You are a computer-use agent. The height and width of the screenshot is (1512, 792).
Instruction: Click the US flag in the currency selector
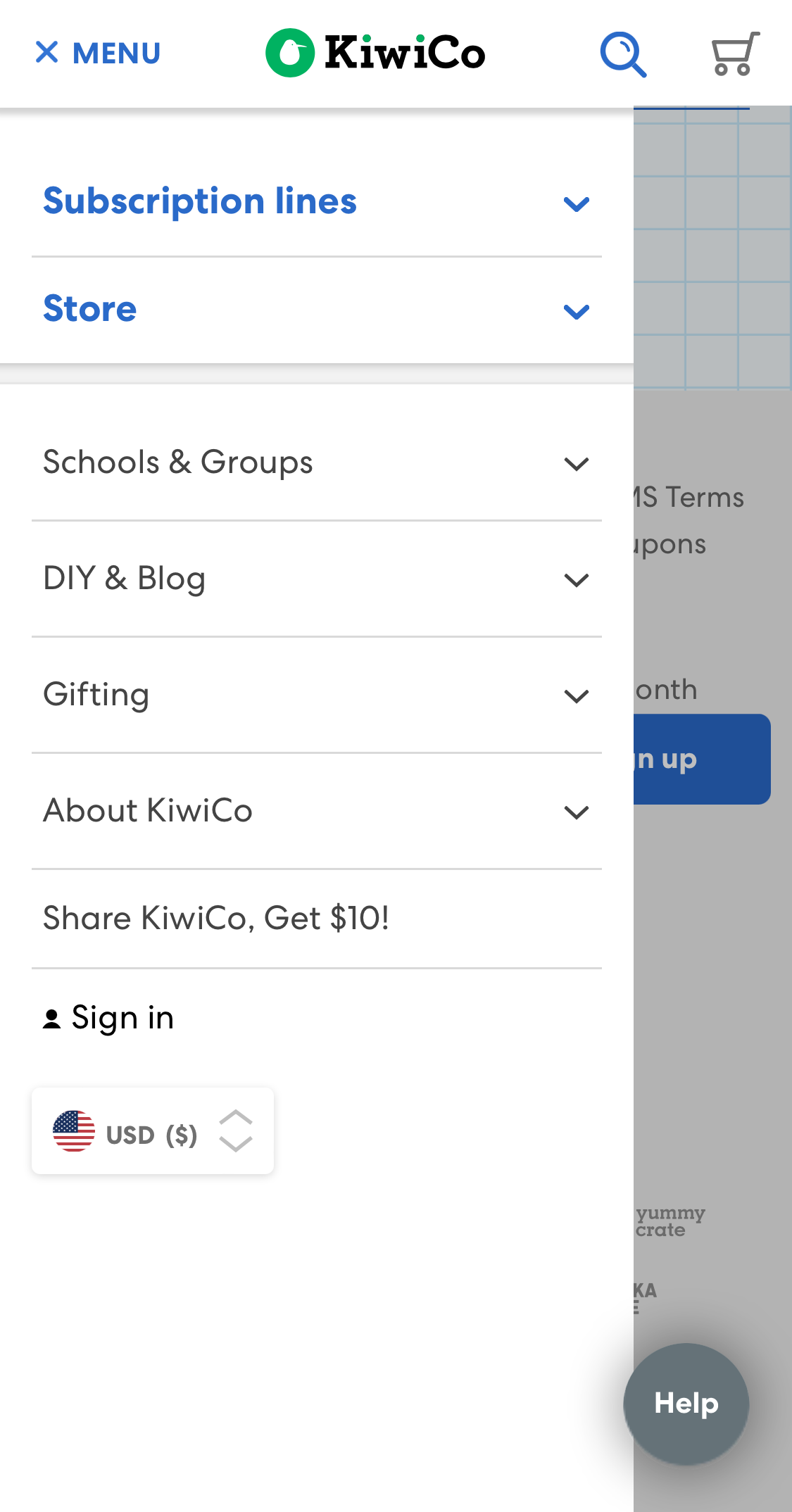tap(74, 1132)
